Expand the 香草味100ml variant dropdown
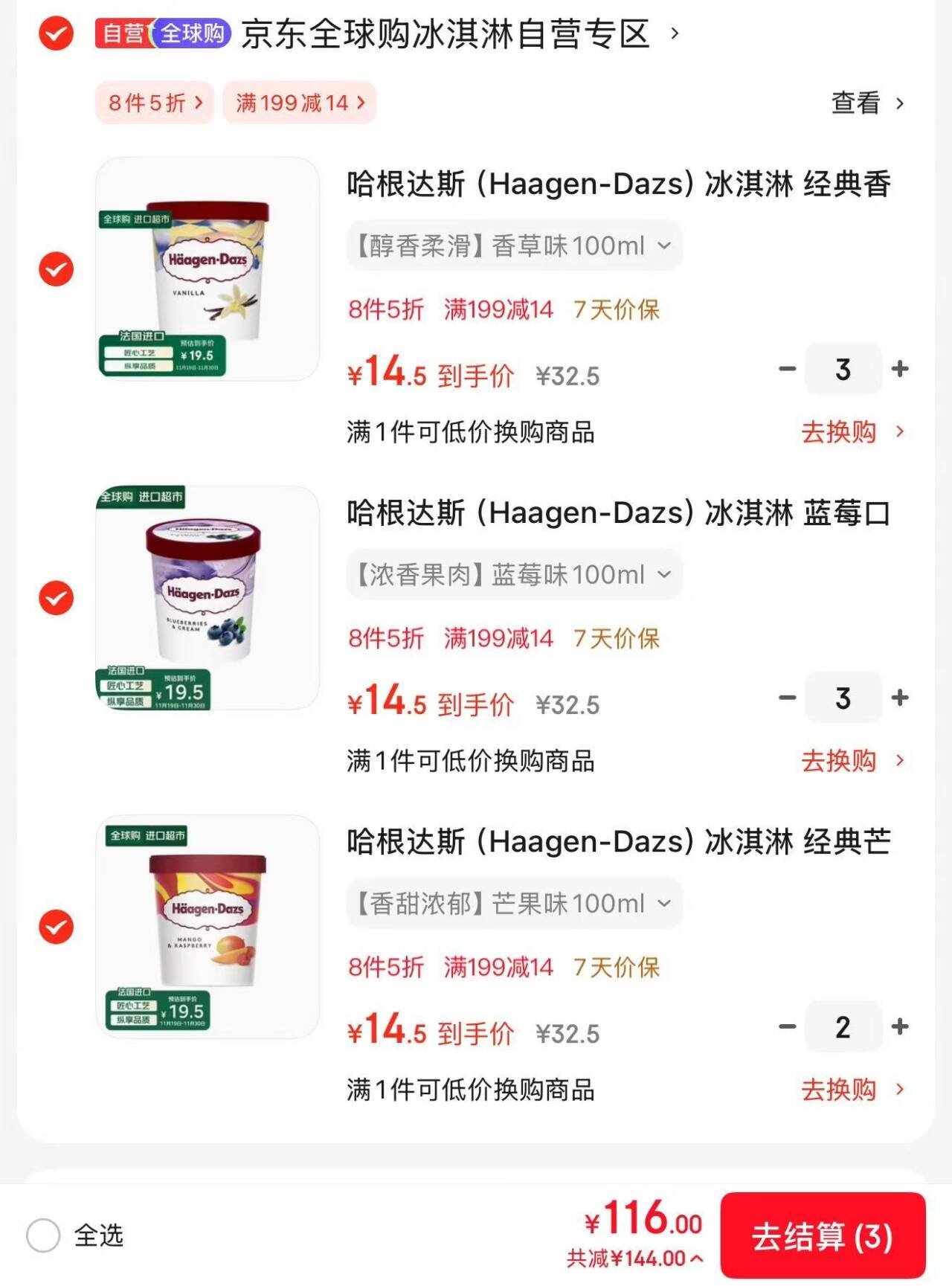Screen dimensions: 952x1286 pyautogui.click(x=514, y=245)
